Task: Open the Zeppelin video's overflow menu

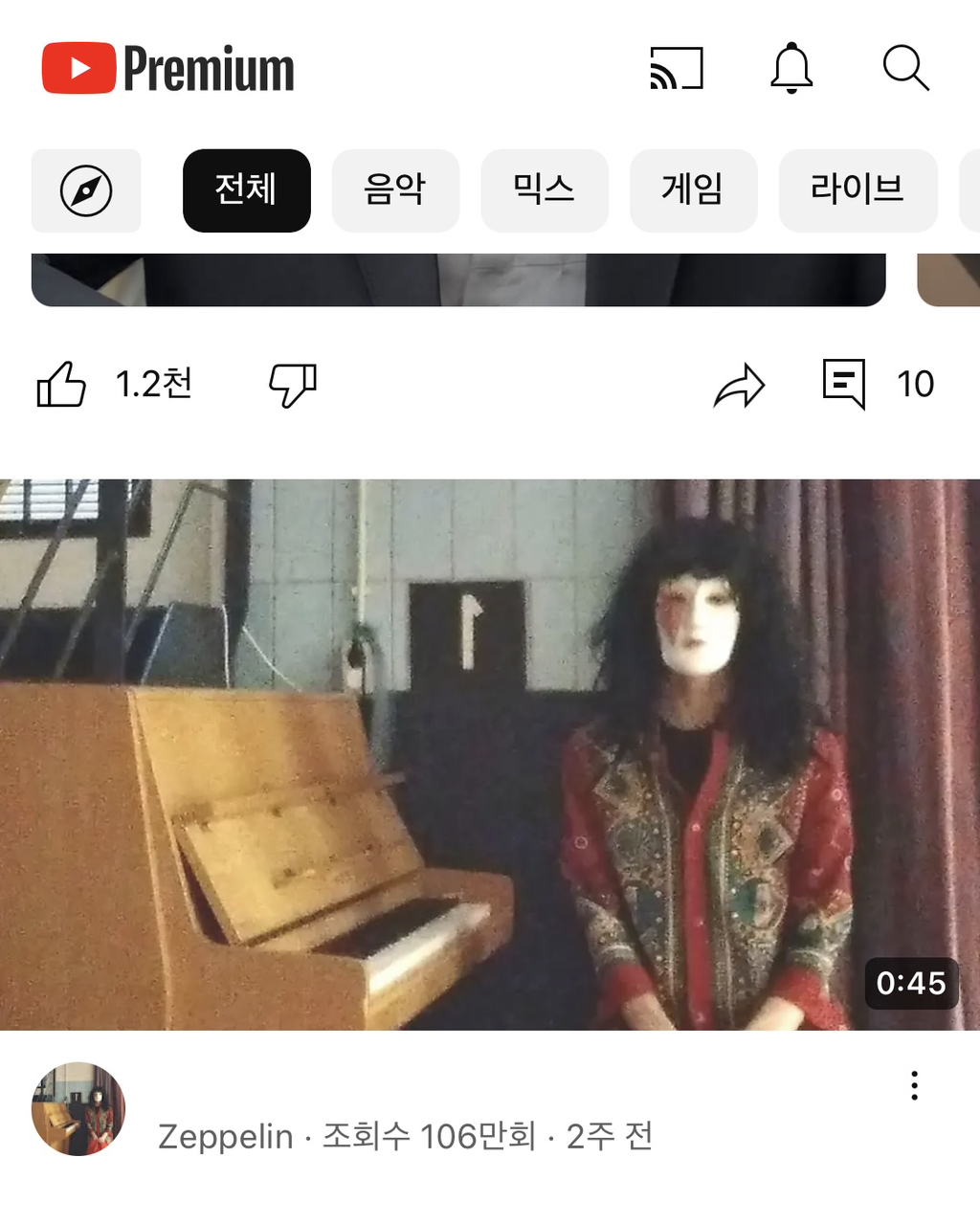Action: (x=915, y=1086)
